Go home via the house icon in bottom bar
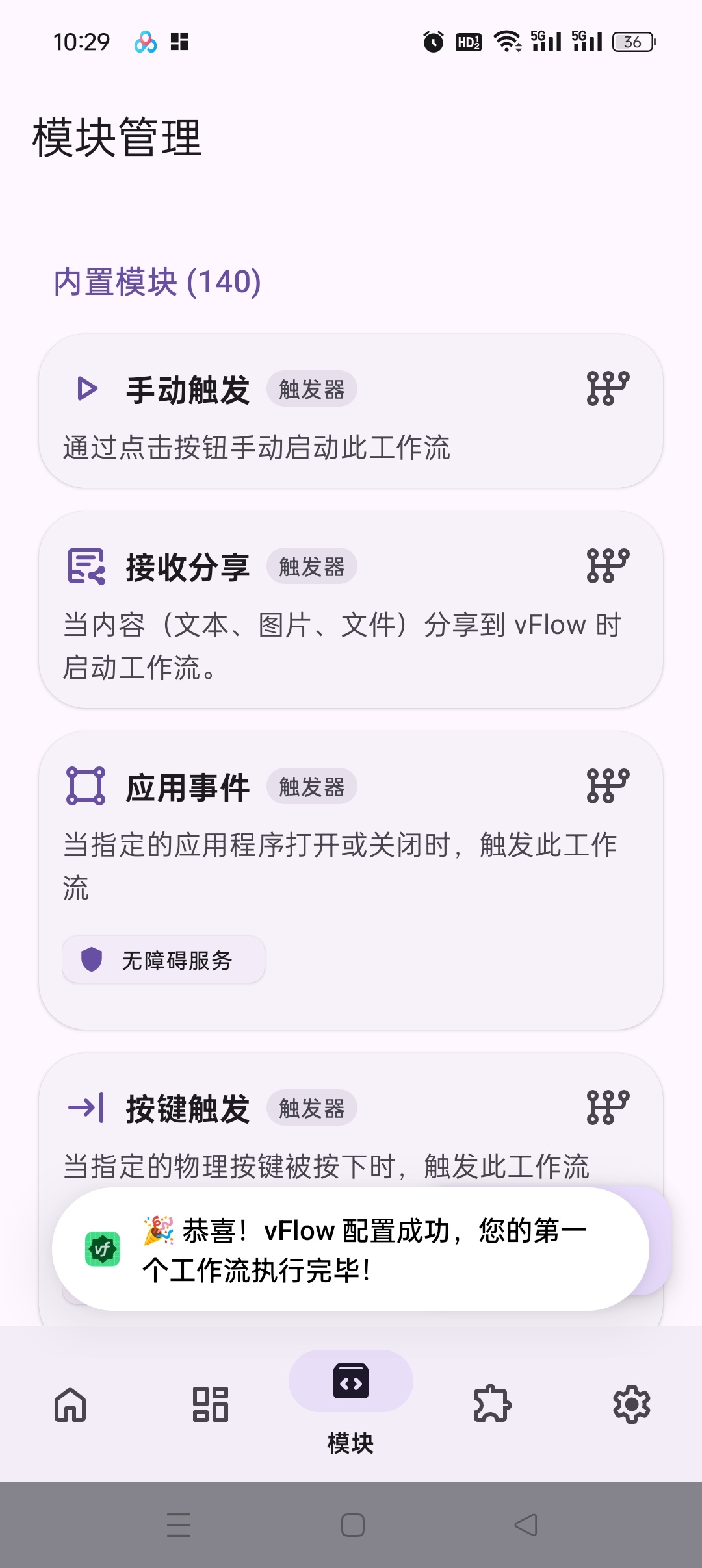702x1568 pixels. [70, 1403]
